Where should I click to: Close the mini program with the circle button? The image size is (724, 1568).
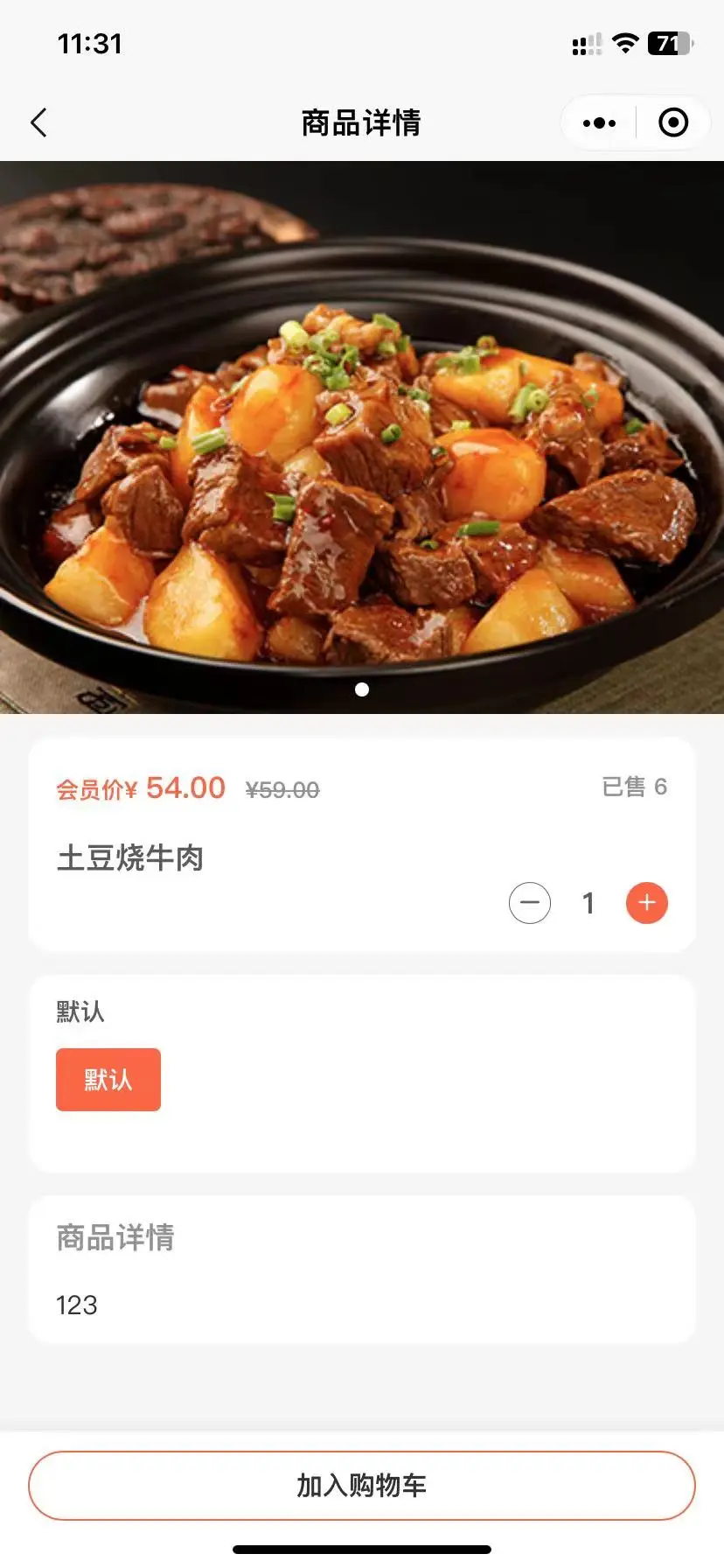coord(672,123)
